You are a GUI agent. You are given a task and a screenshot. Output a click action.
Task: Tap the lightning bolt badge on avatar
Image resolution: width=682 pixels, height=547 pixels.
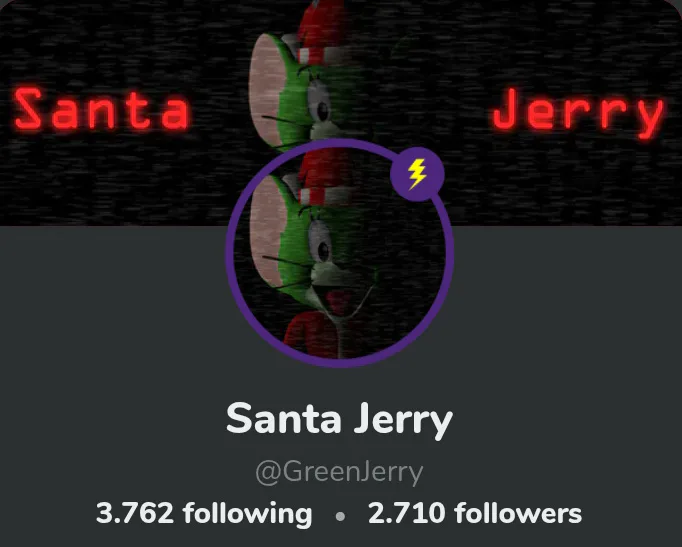[x=417, y=176]
